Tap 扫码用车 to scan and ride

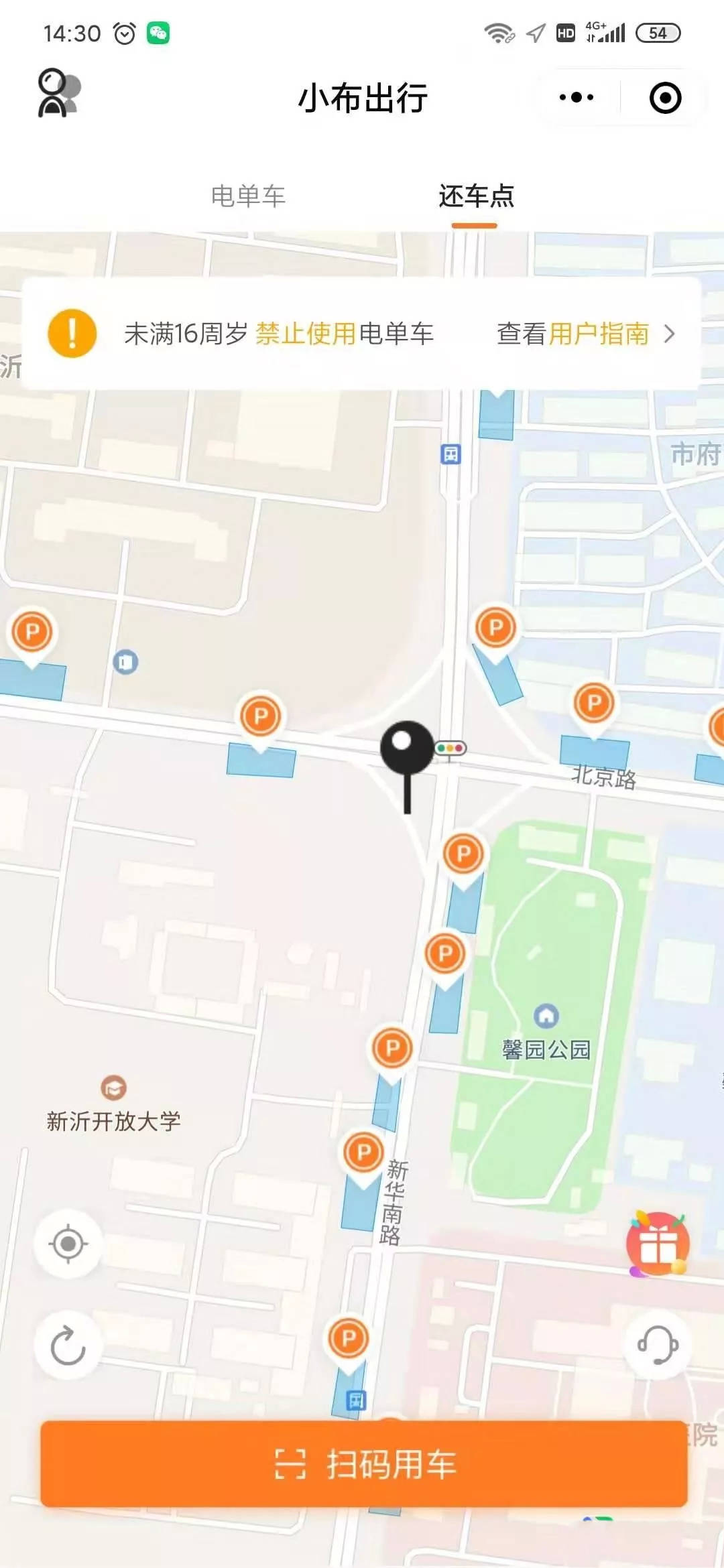(x=364, y=1464)
